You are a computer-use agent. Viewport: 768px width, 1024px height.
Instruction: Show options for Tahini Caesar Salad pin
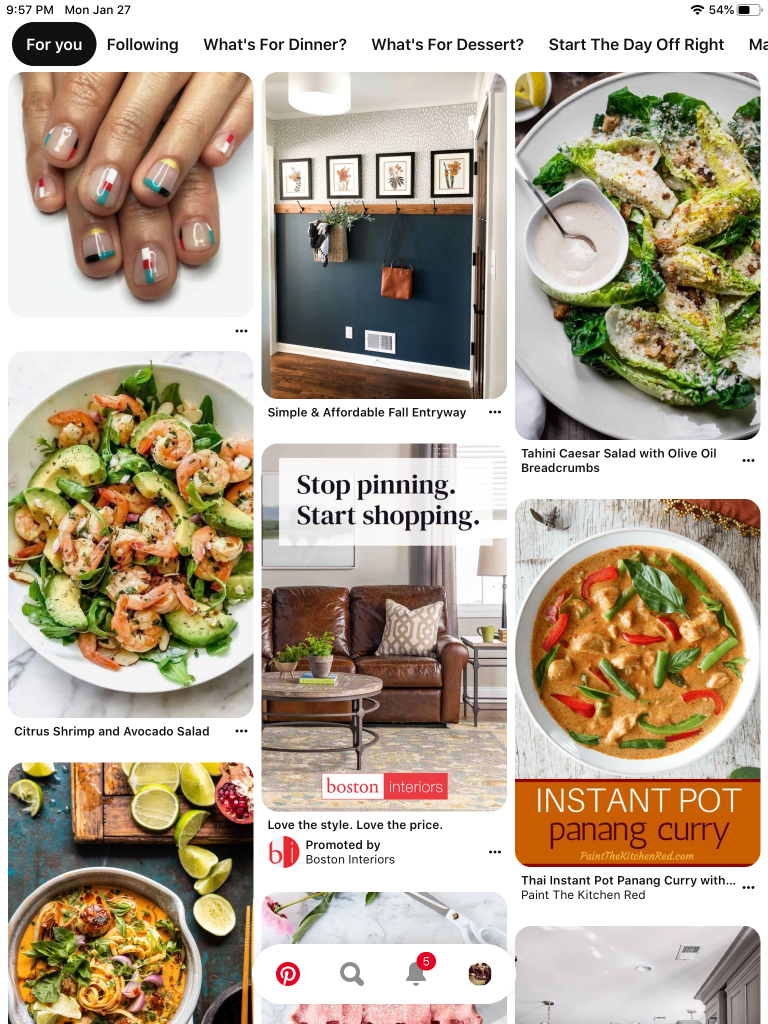point(748,460)
